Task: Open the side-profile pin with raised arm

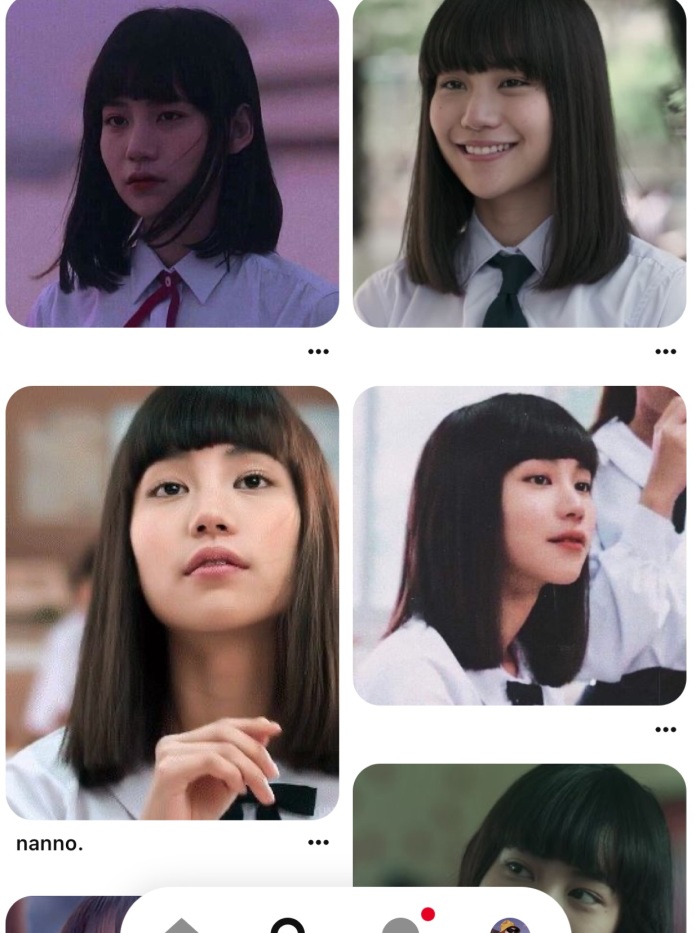Action: pos(520,545)
